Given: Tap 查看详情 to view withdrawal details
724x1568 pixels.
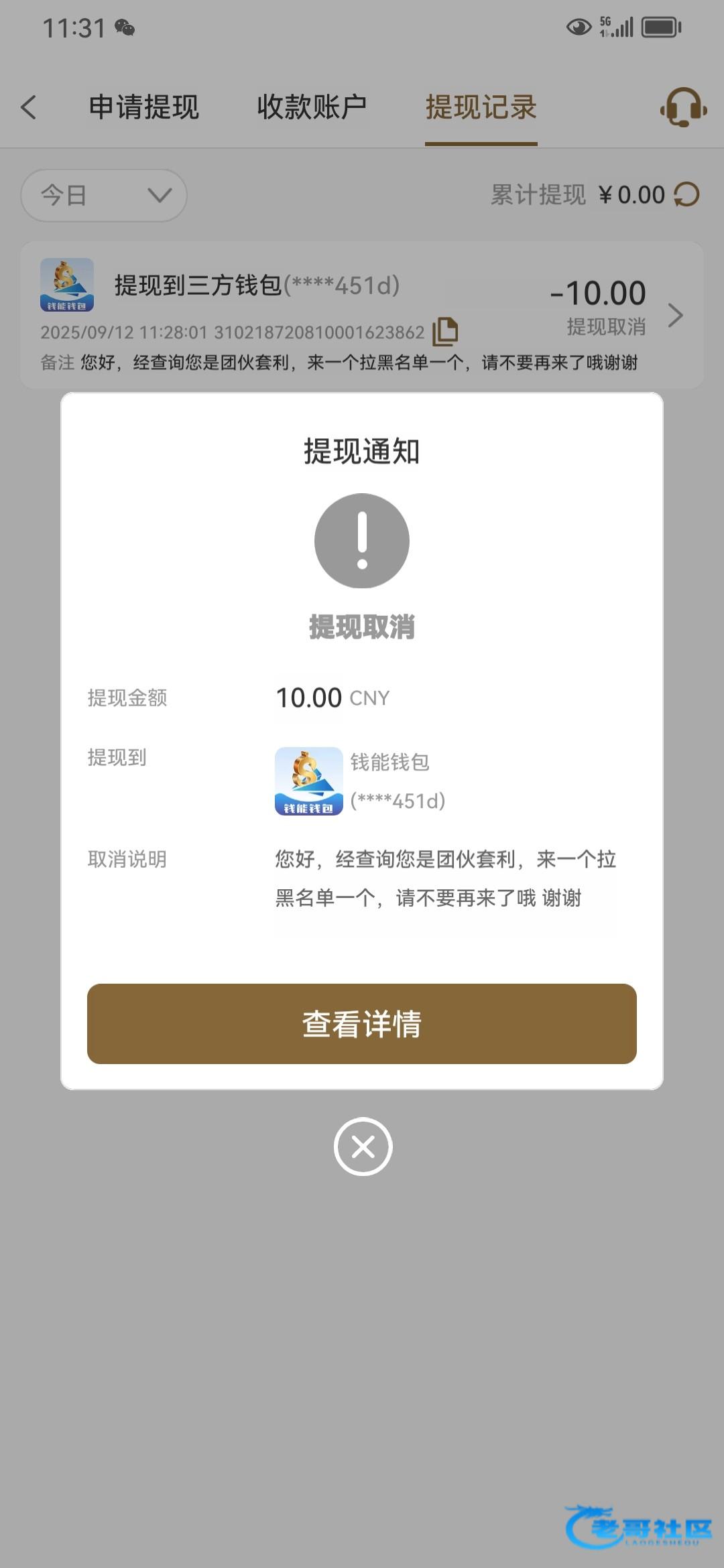Looking at the screenshot, I should [362, 1023].
